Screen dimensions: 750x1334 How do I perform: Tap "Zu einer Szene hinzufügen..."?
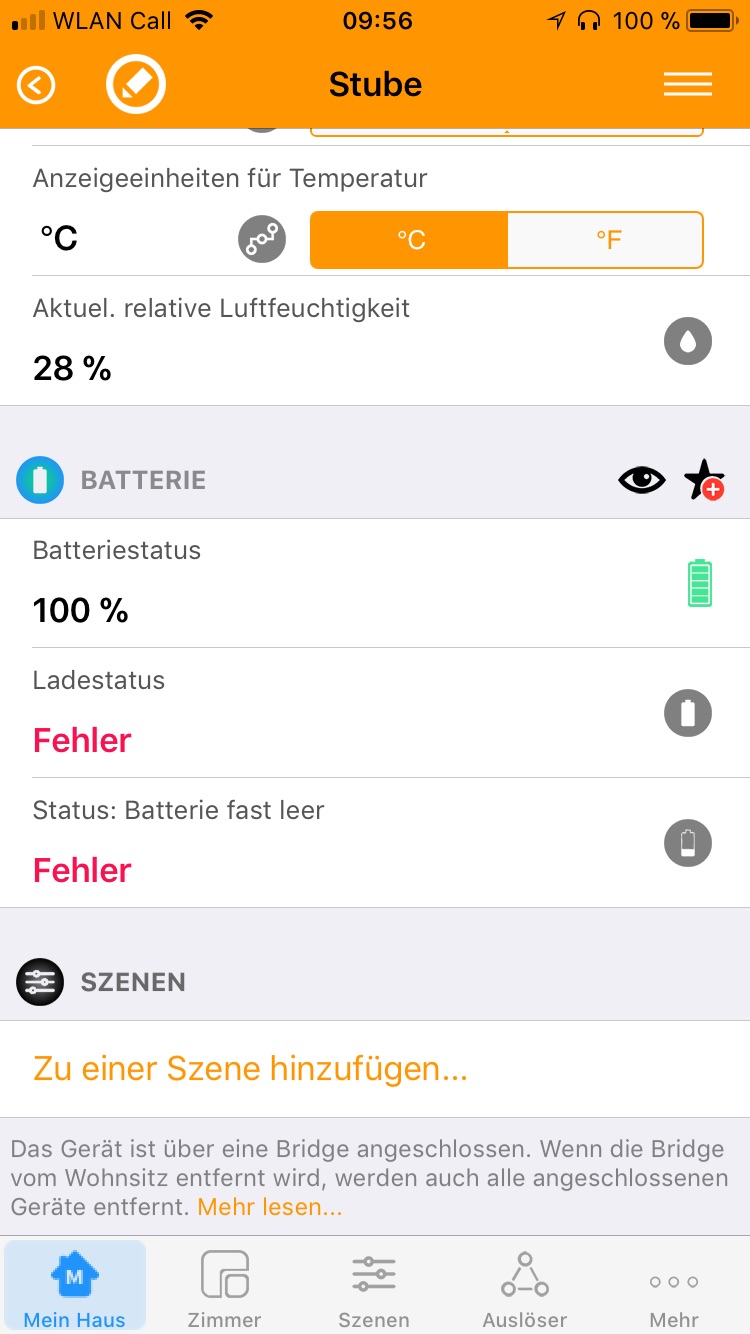click(250, 1069)
